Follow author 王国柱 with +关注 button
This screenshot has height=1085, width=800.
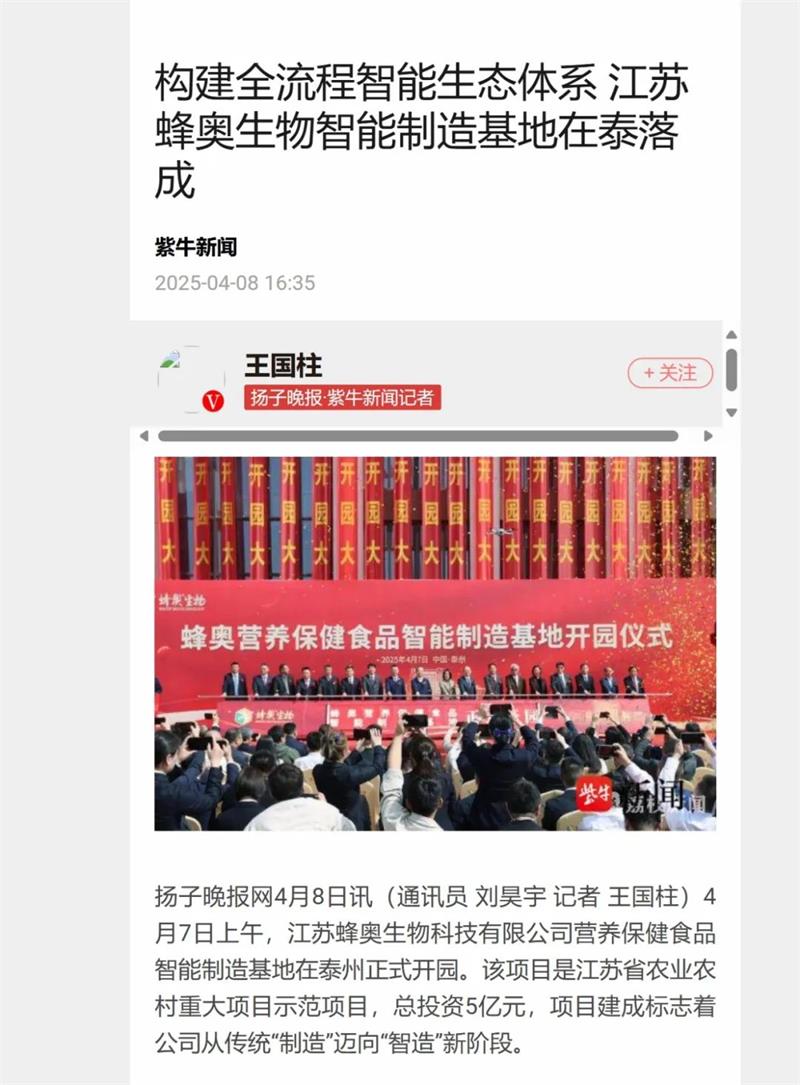(x=670, y=373)
